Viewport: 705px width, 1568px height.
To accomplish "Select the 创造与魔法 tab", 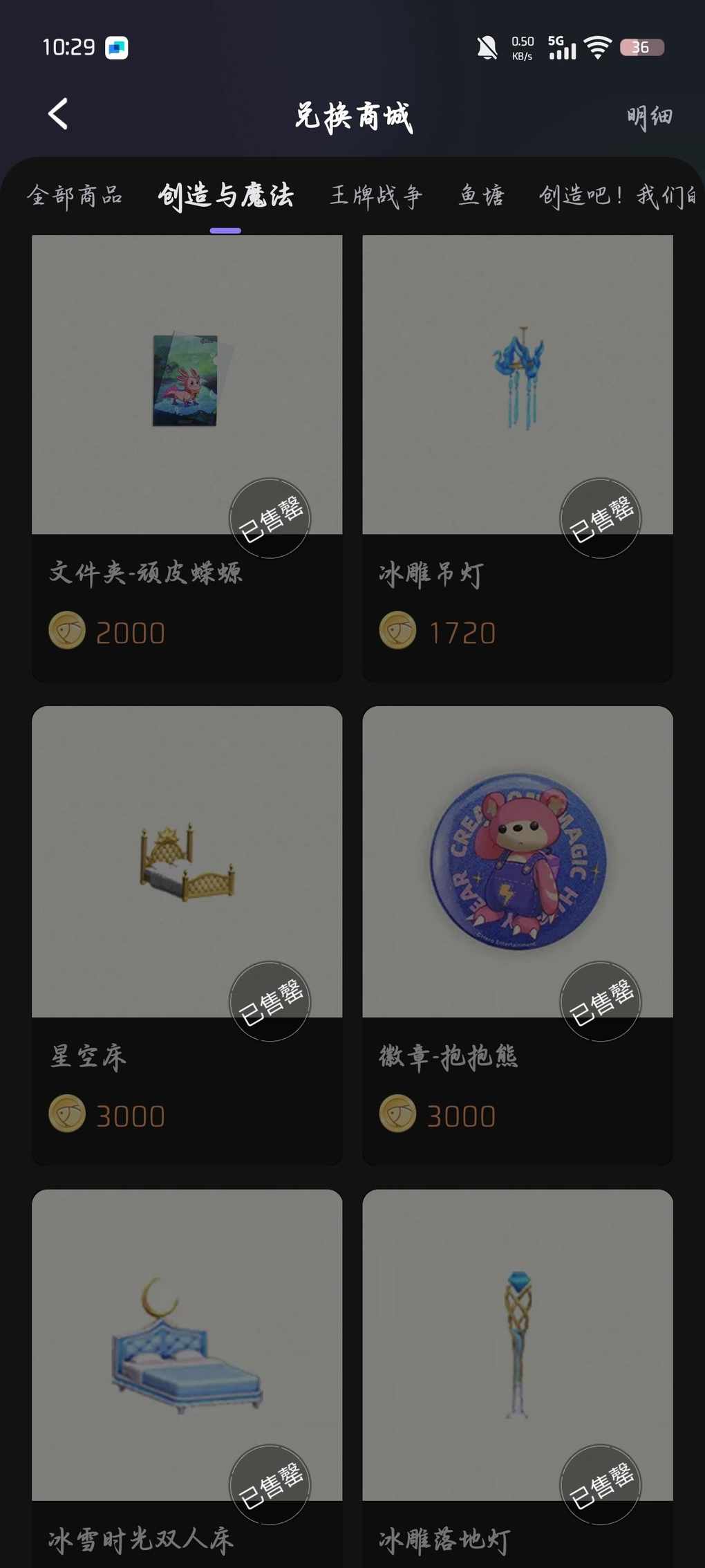I will (x=225, y=196).
